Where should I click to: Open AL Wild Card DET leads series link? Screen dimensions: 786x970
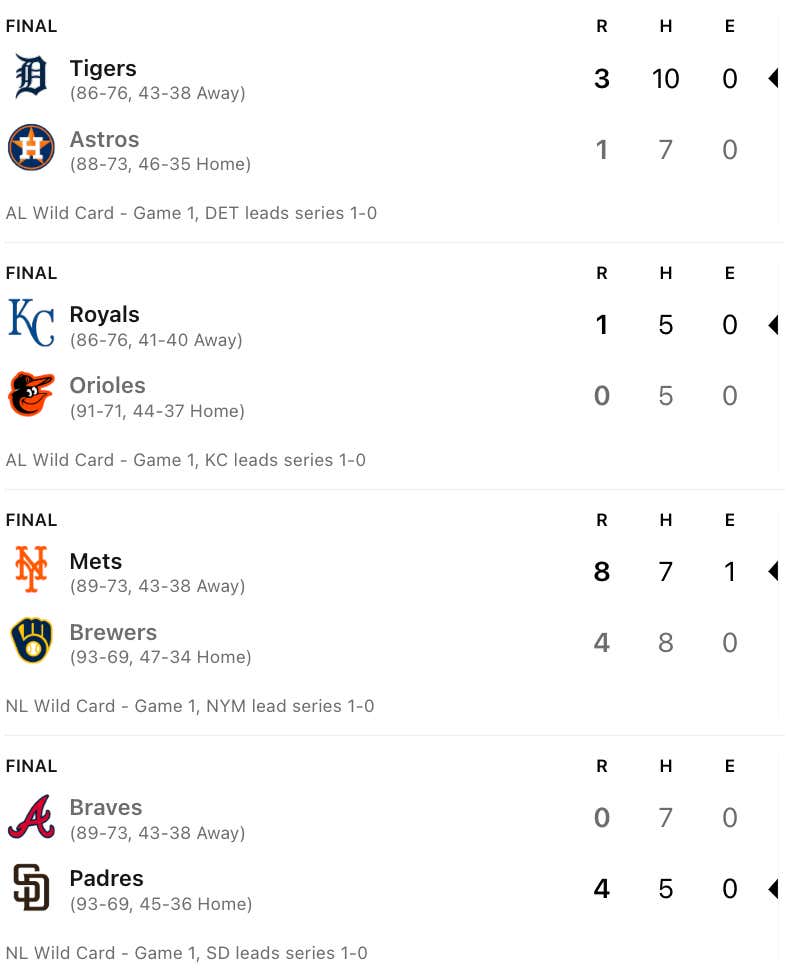[x=191, y=213]
